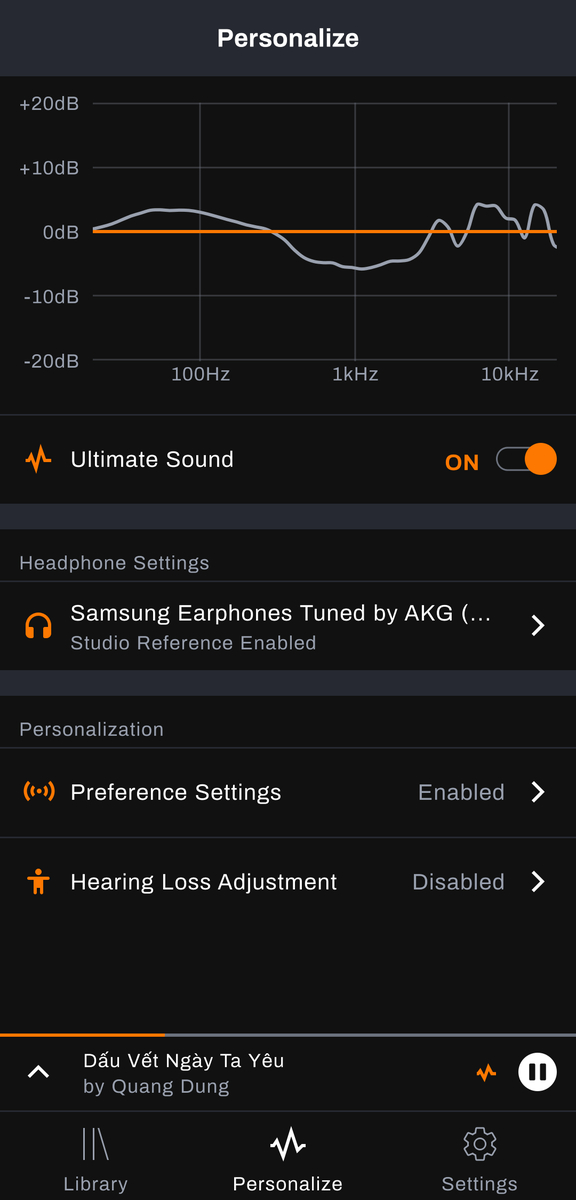Open Preference Settings
Screen dimensions: 576x1200
pos(288,792)
